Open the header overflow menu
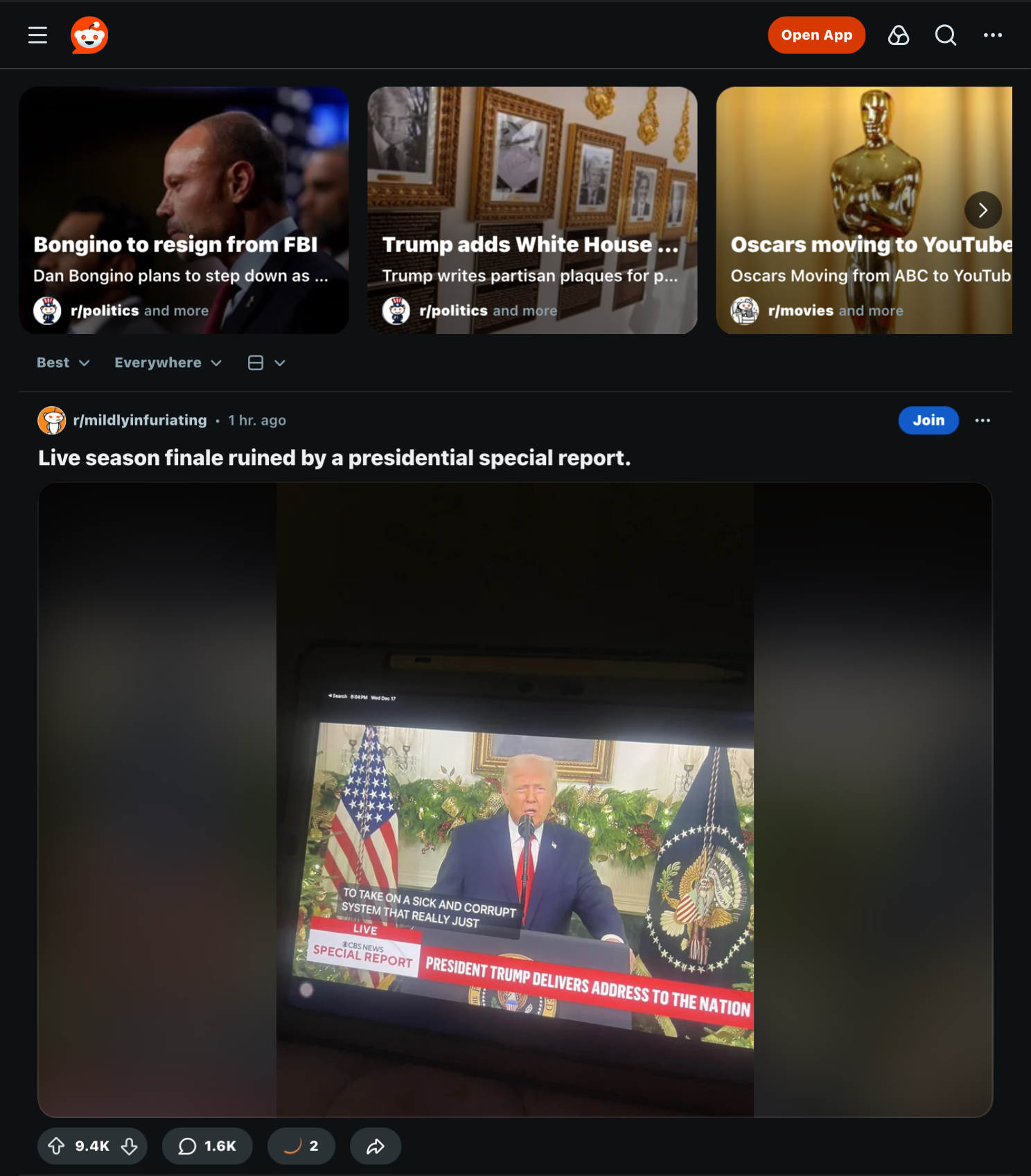Viewport: 1031px width, 1176px height. click(x=992, y=35)
